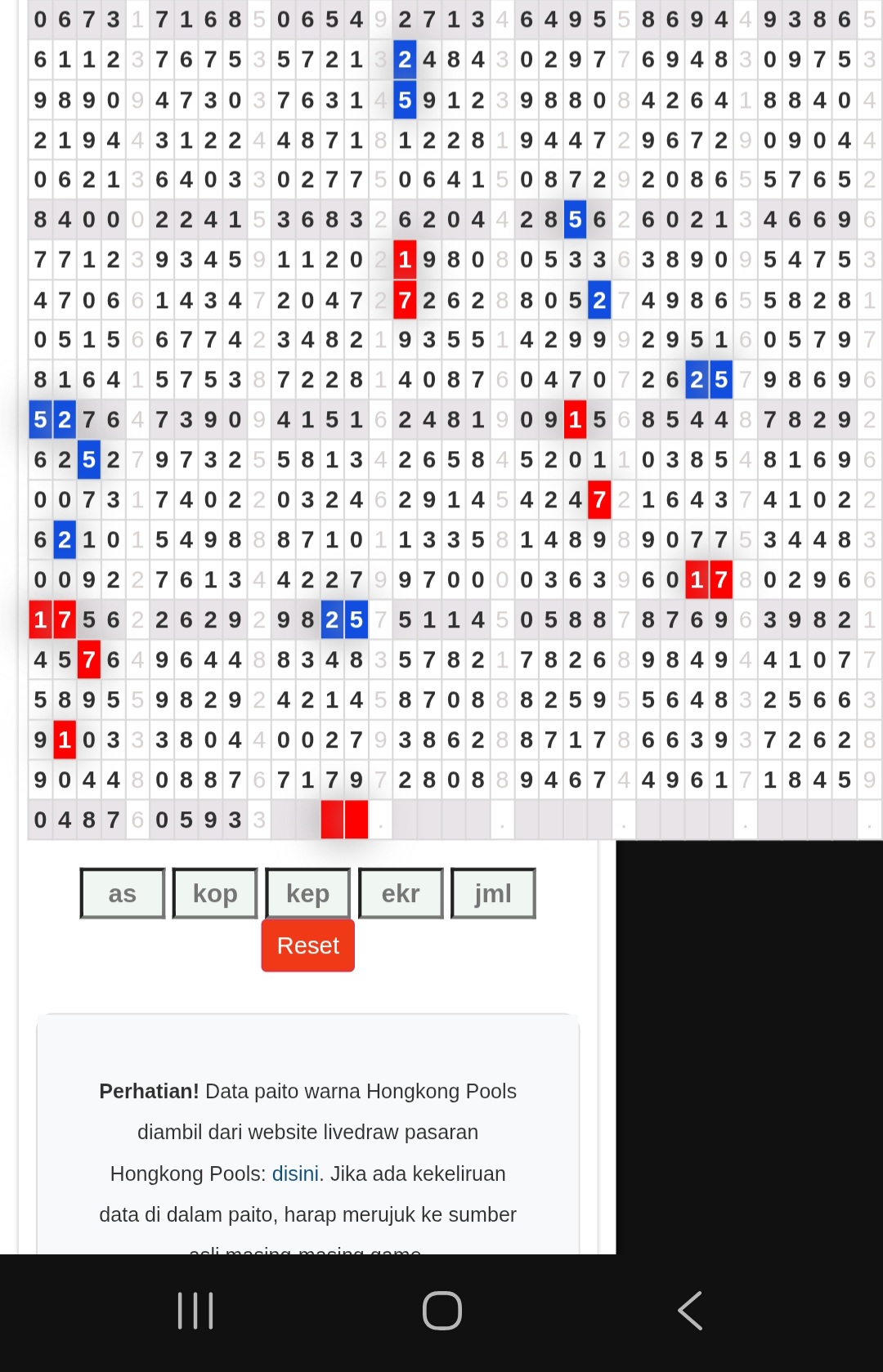Reset the paito color highlights
The width and height of the screenshot is (883, 1372).
click(x=307, y=945)
